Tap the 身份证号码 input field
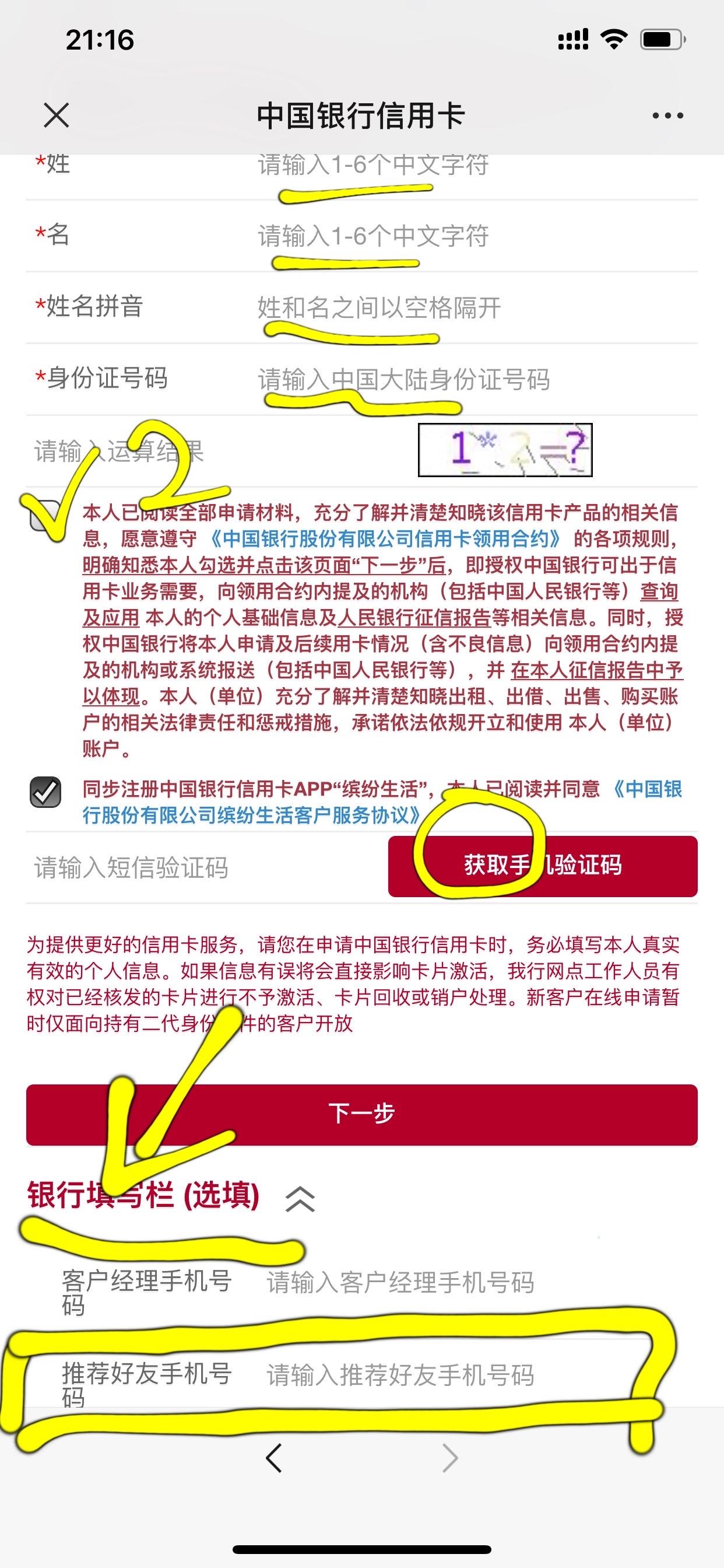Viewport: 724px width, 1568px height. 477,379
